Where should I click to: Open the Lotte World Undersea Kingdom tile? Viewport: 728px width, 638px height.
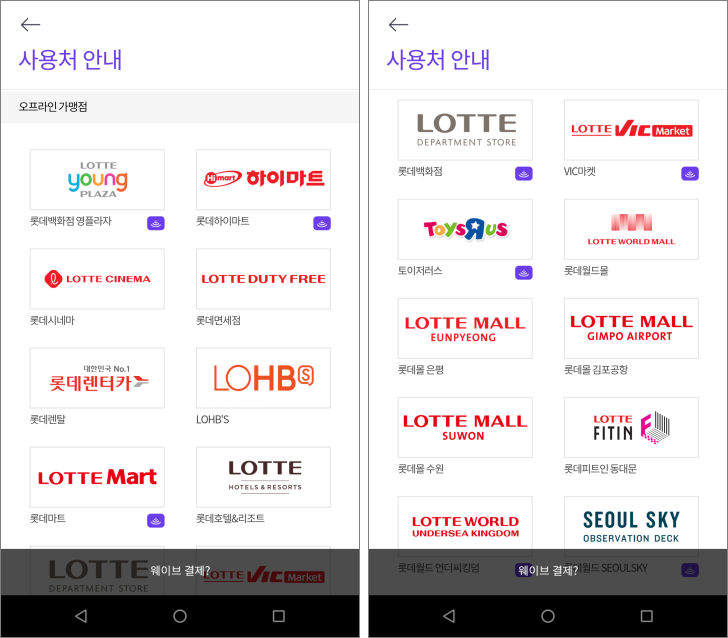point(465,526)
